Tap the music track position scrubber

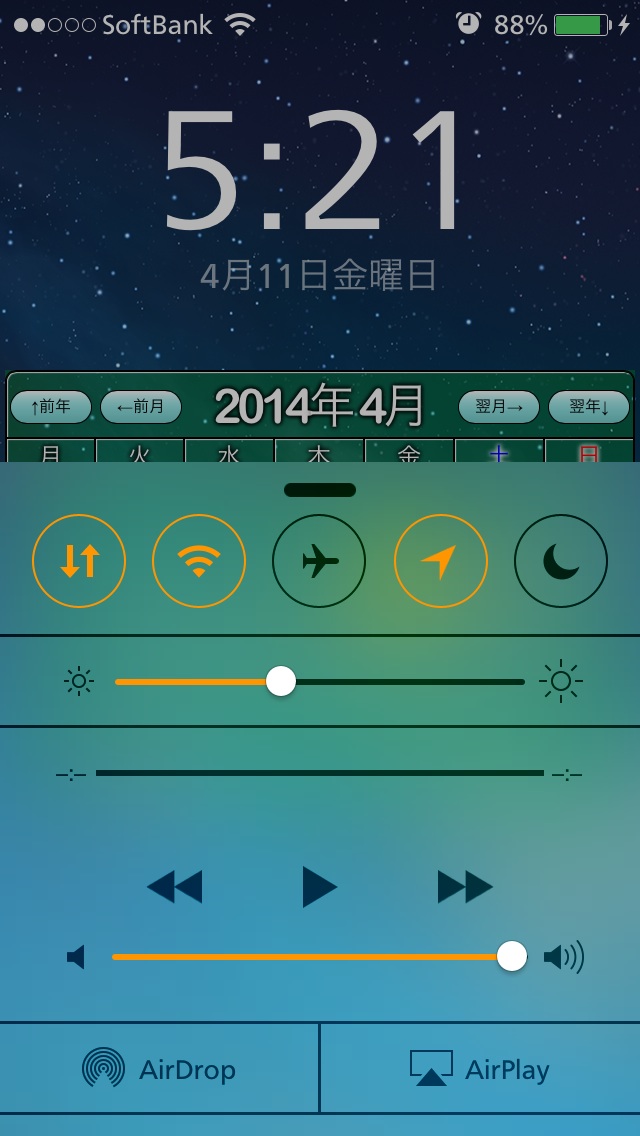click(x=320, y=773)
